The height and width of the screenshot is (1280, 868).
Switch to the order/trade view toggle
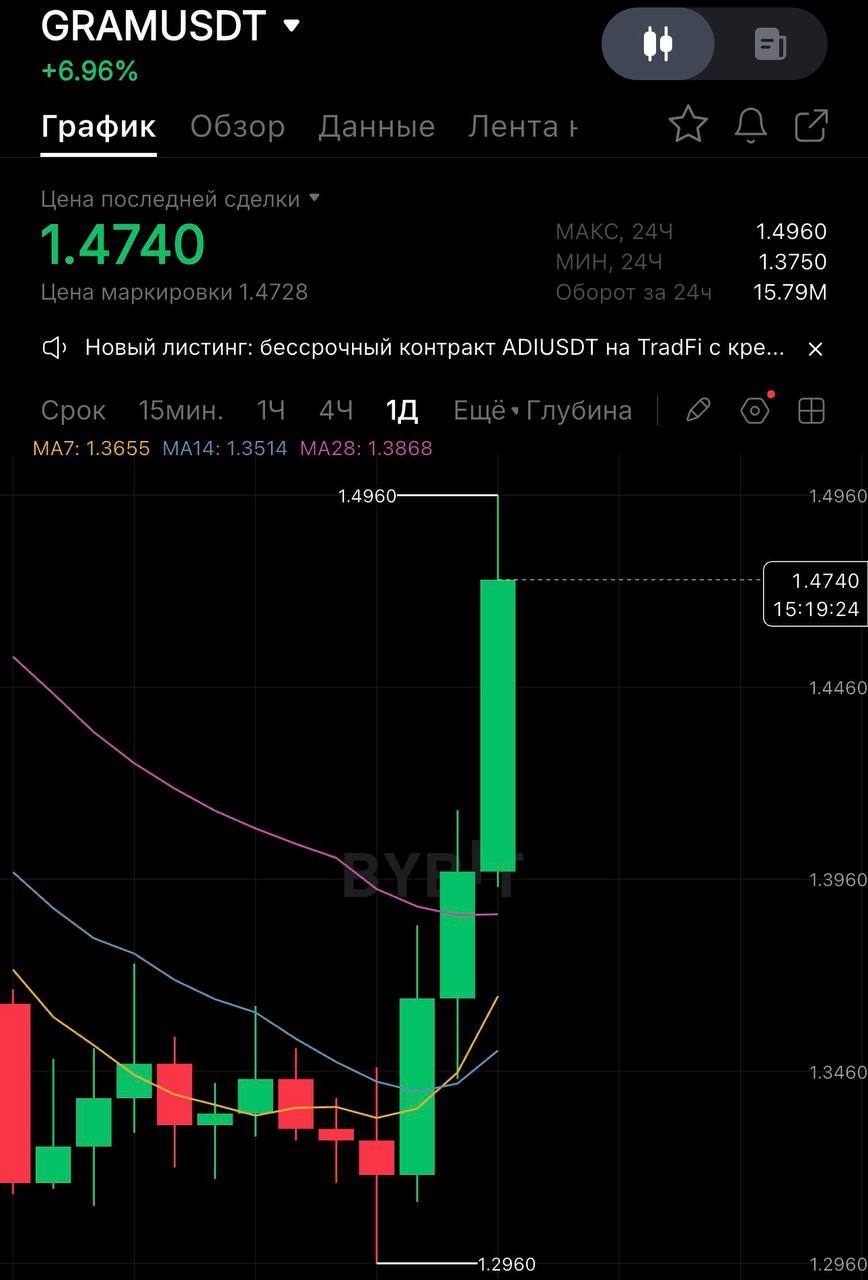pos(770,44)
